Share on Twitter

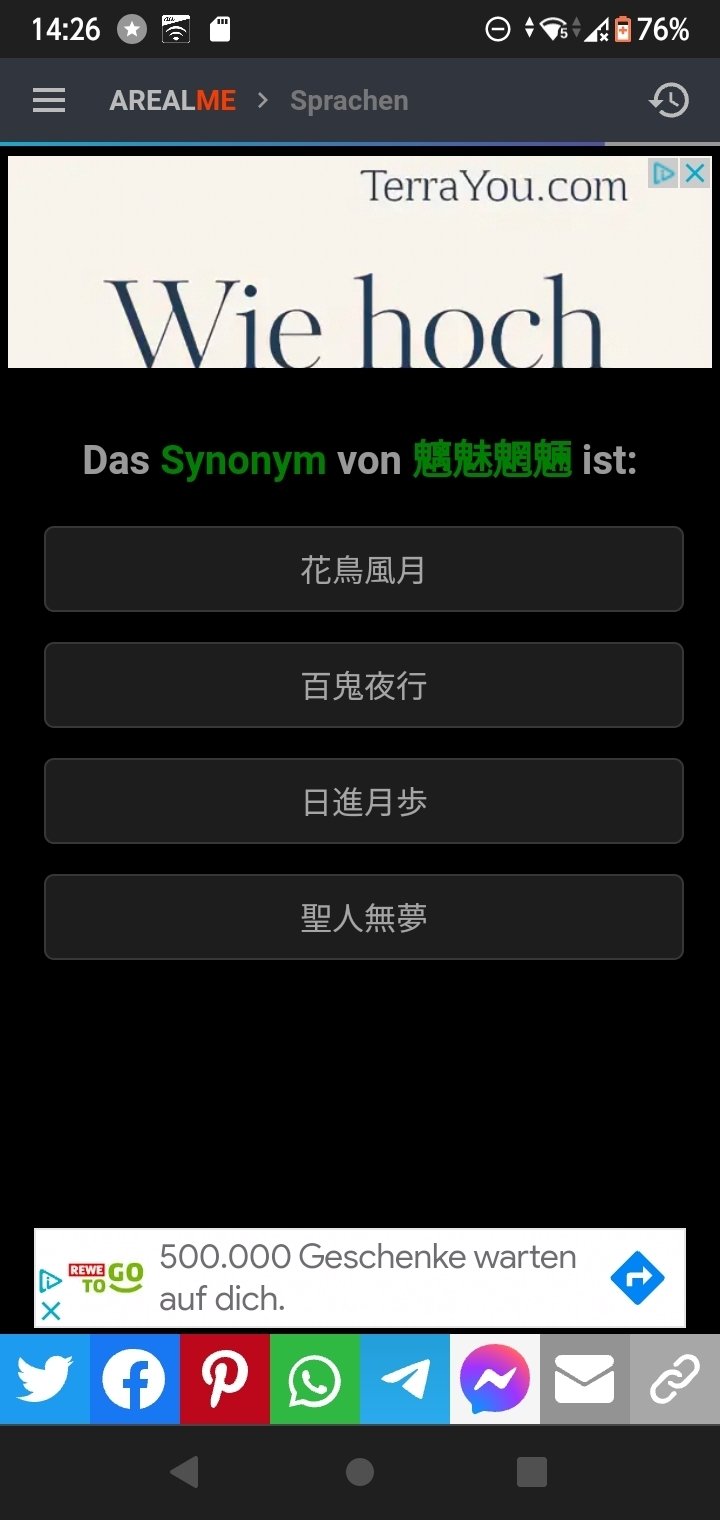pos(45,1379)
